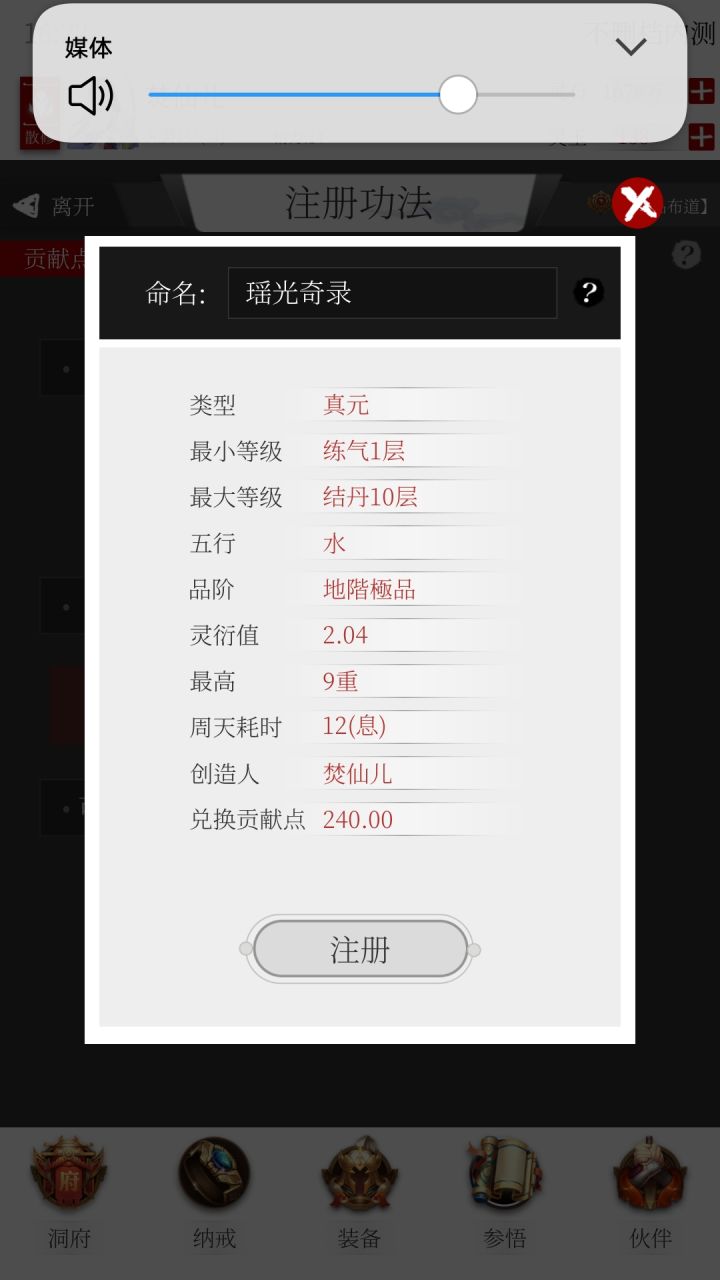Screen dimensions: 720x1280
Task: Tap the media speaker volume icon
Action: (x=90, y=95)
